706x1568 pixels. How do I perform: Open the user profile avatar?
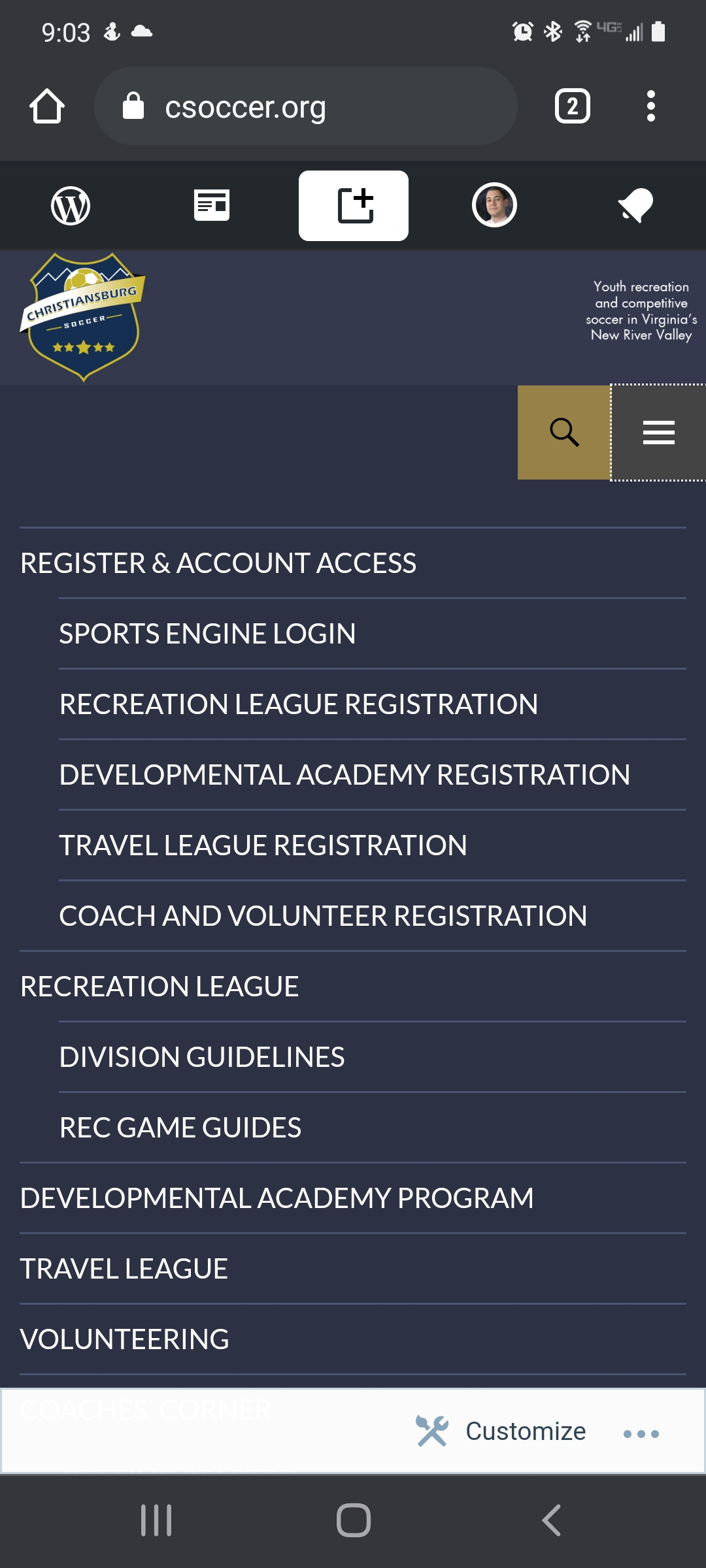click(494, 206)
